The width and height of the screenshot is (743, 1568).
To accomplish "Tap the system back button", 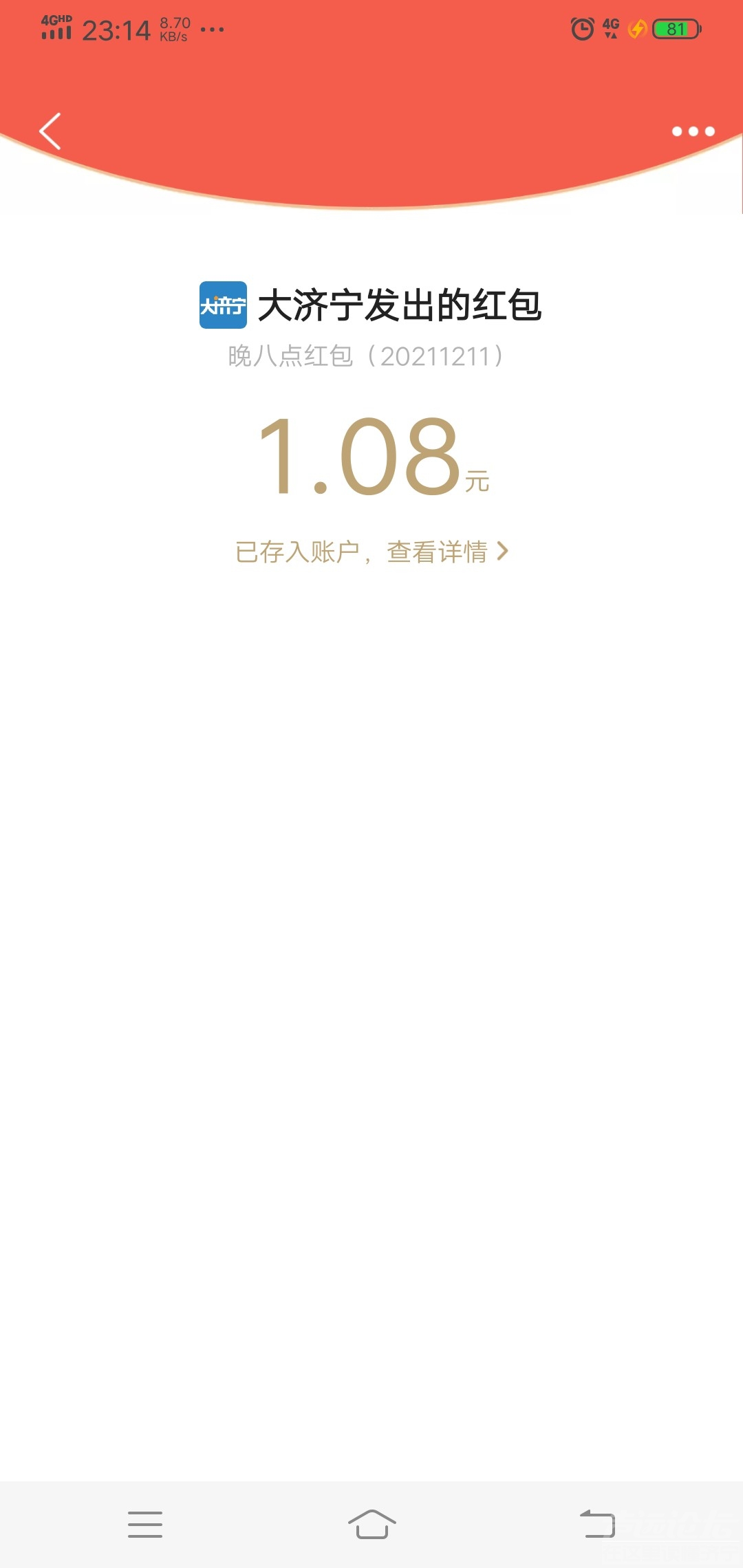I will pos(597,1524).
